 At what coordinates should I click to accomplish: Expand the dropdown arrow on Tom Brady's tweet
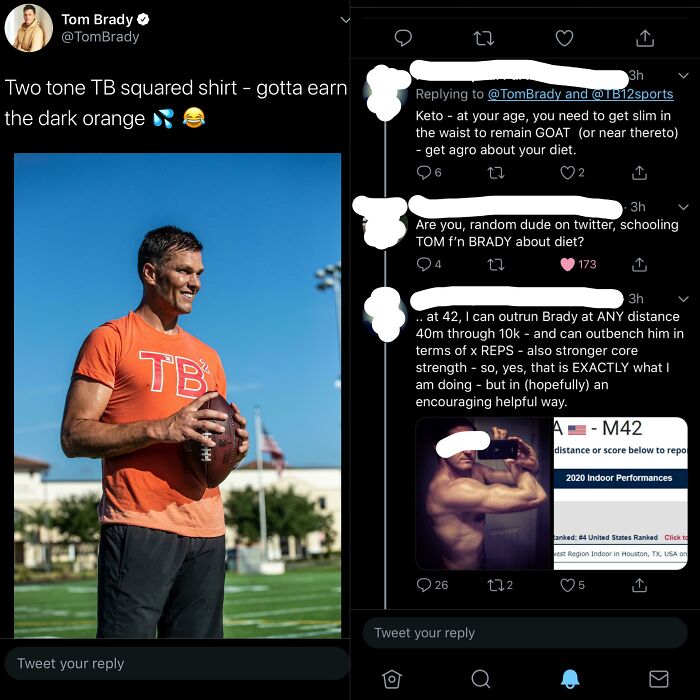click(345, 20)
